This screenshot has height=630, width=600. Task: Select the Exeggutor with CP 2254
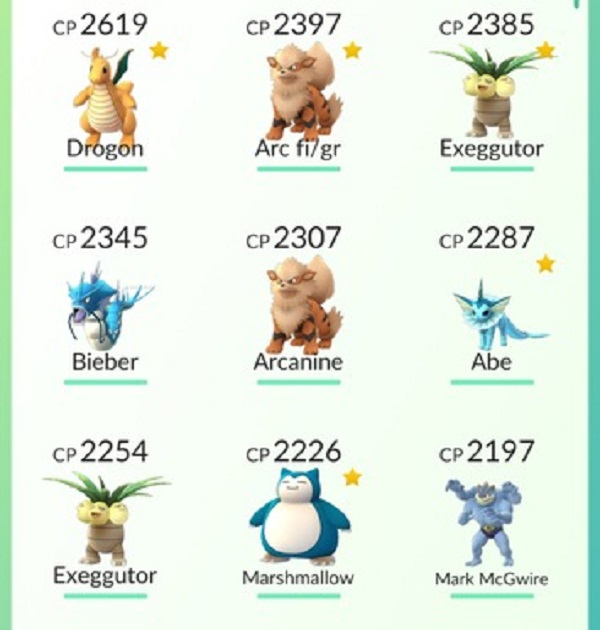coord(104,520)
